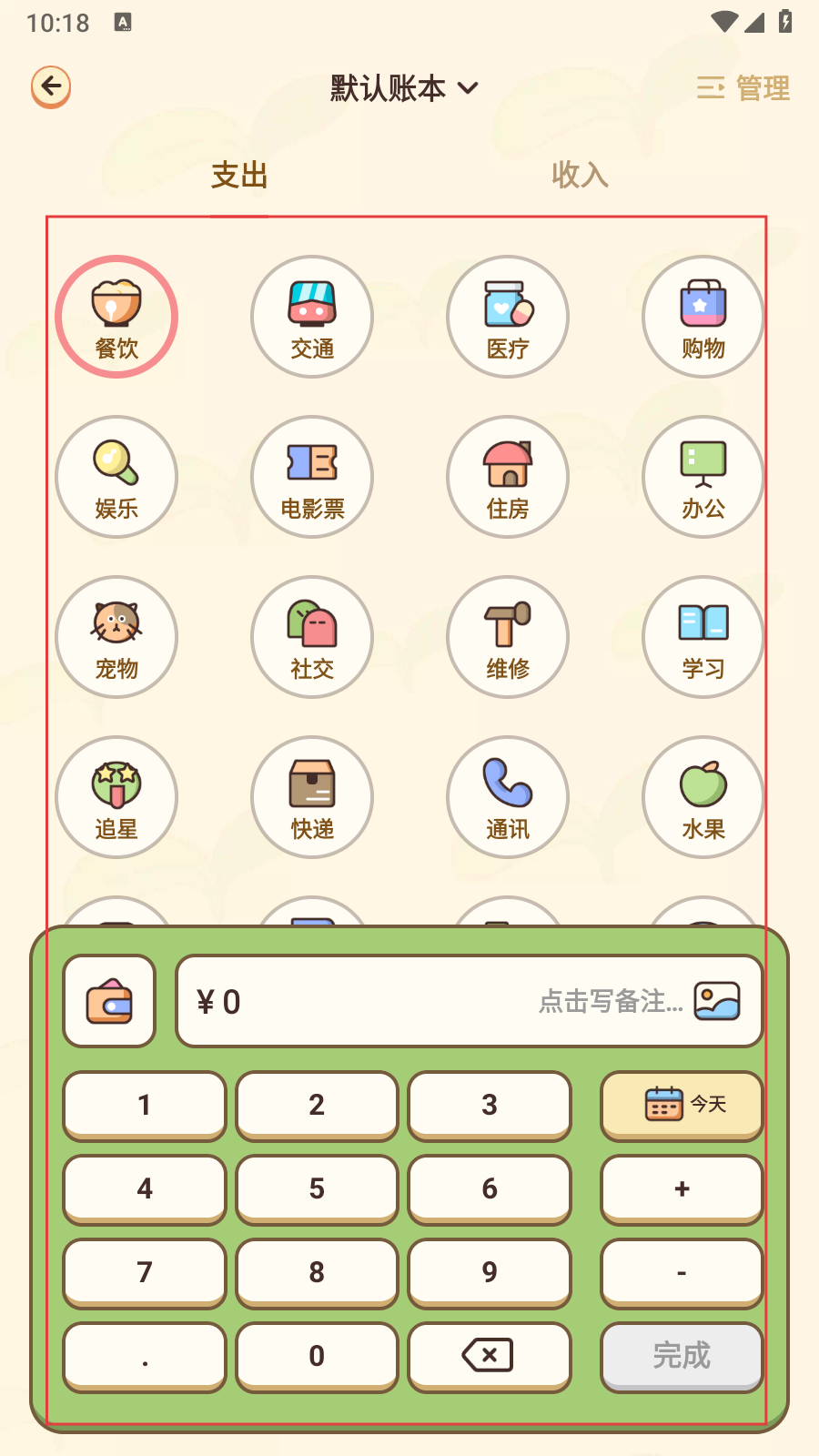Switch to the 收入 tab
819x1456 pixels.
pos(580,175)
